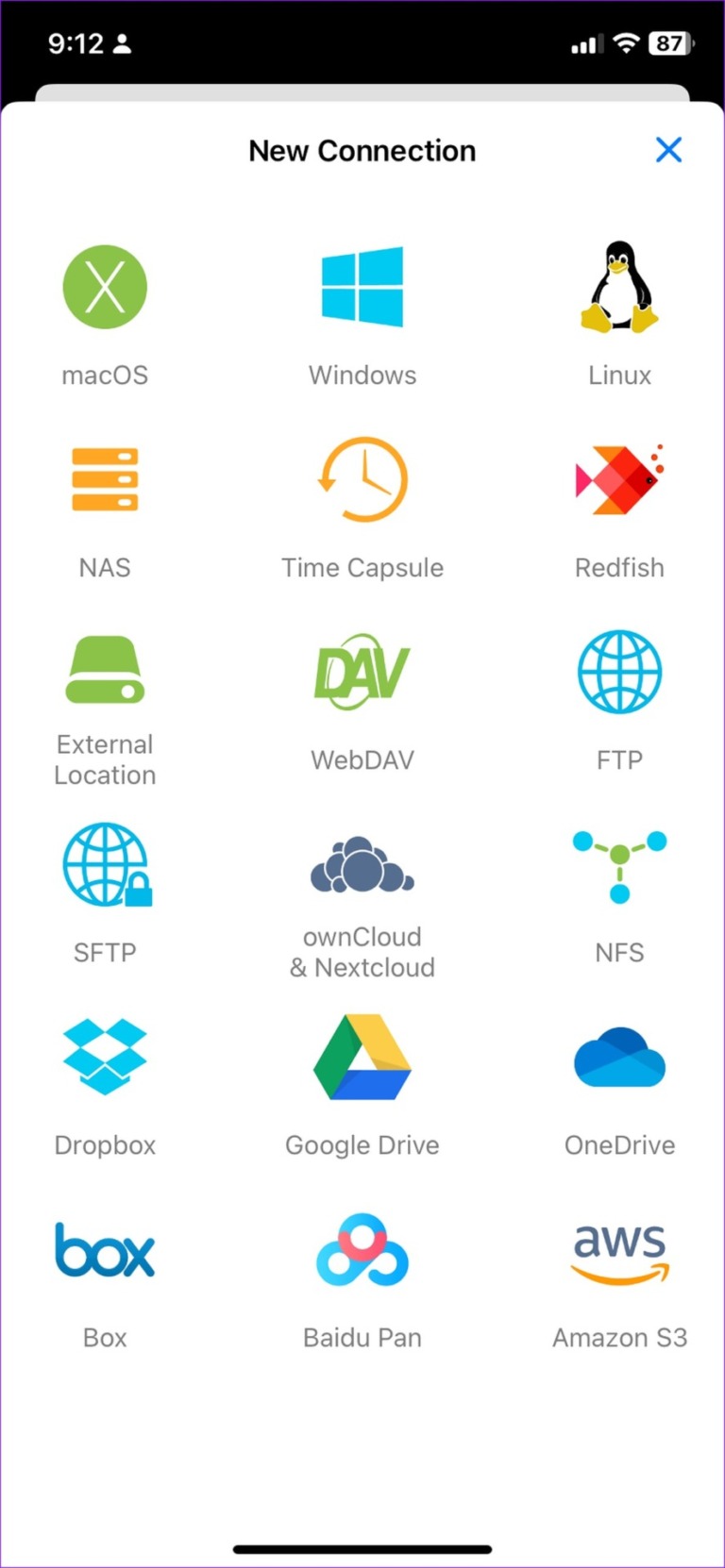This screenshot has width=725, height=1568.
Task: Select the macOS connection icon
Action: 105,287
